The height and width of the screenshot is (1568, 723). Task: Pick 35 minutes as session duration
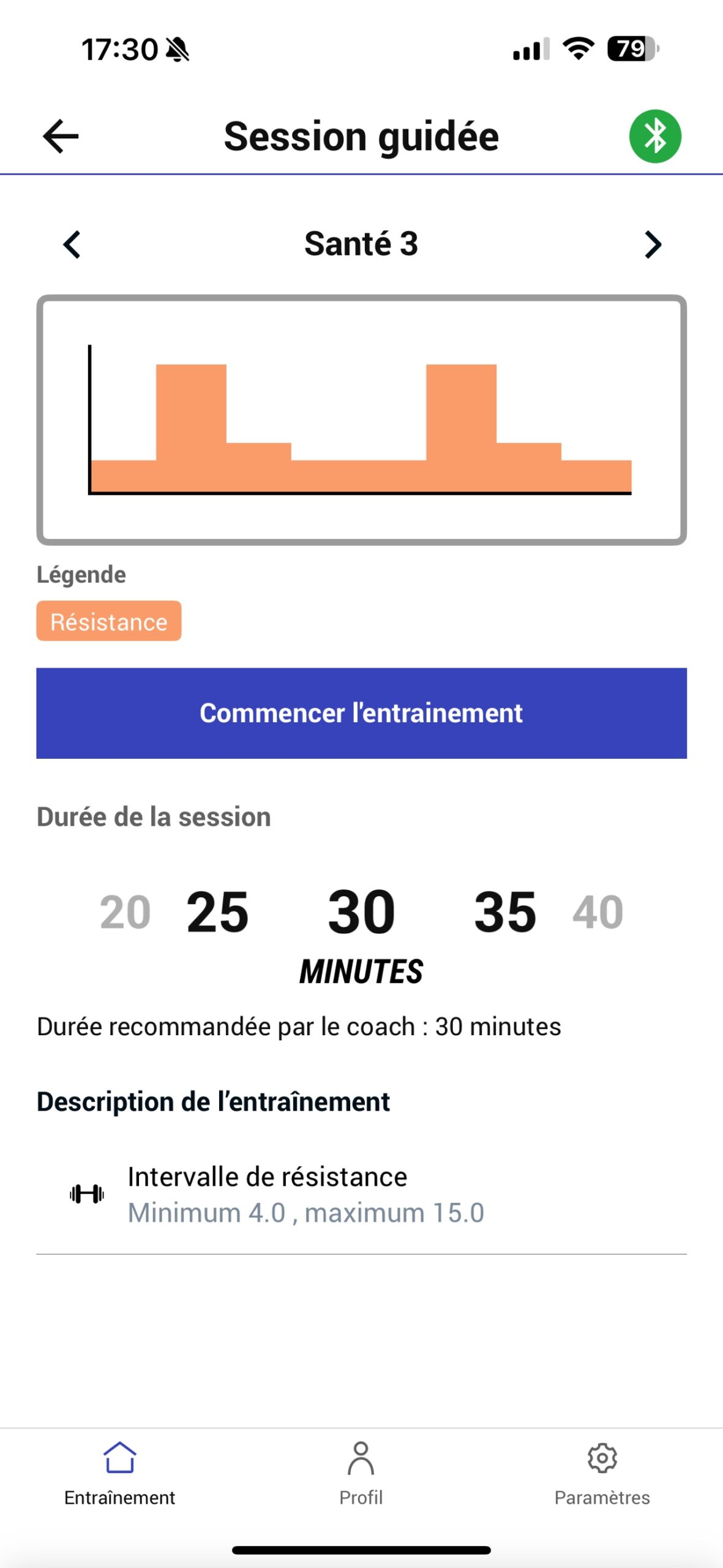pyautogui.click(x=505, y=912)
